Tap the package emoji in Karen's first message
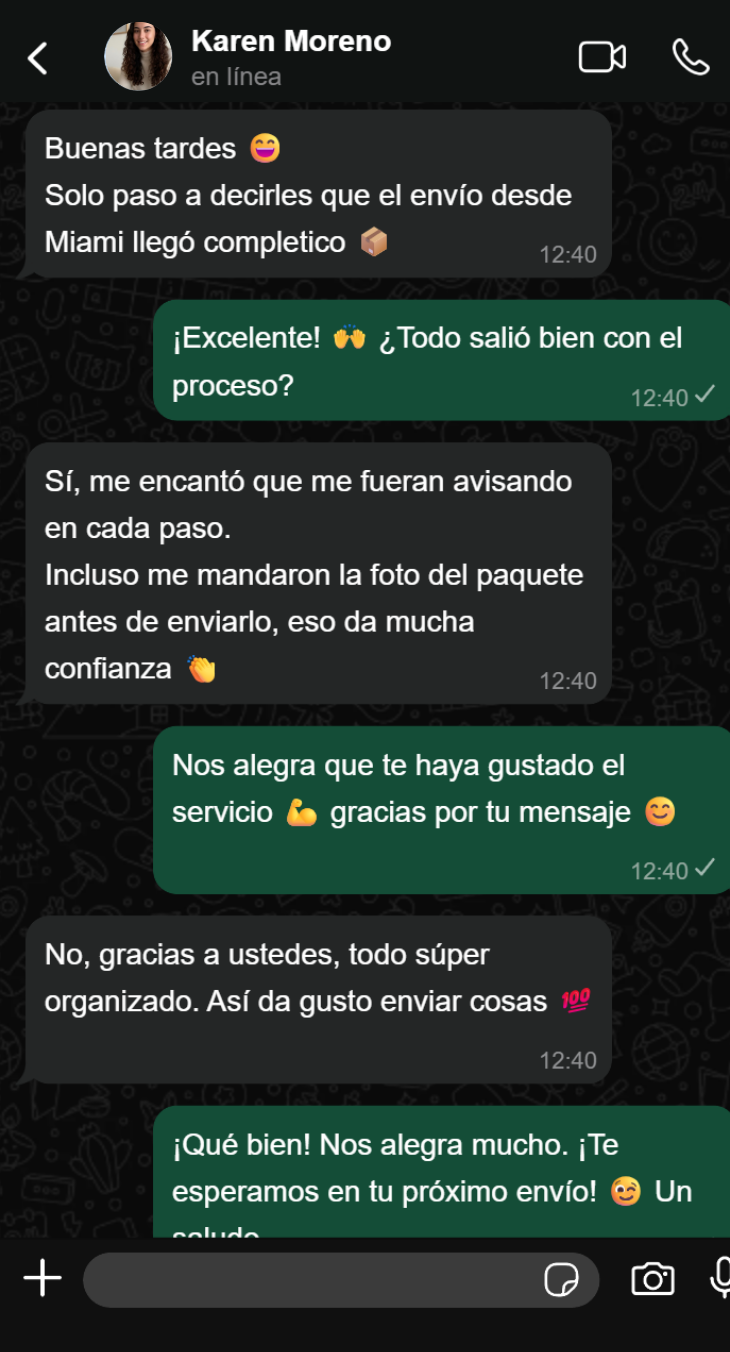The image size is (730, 1352). tap(375, 241)
